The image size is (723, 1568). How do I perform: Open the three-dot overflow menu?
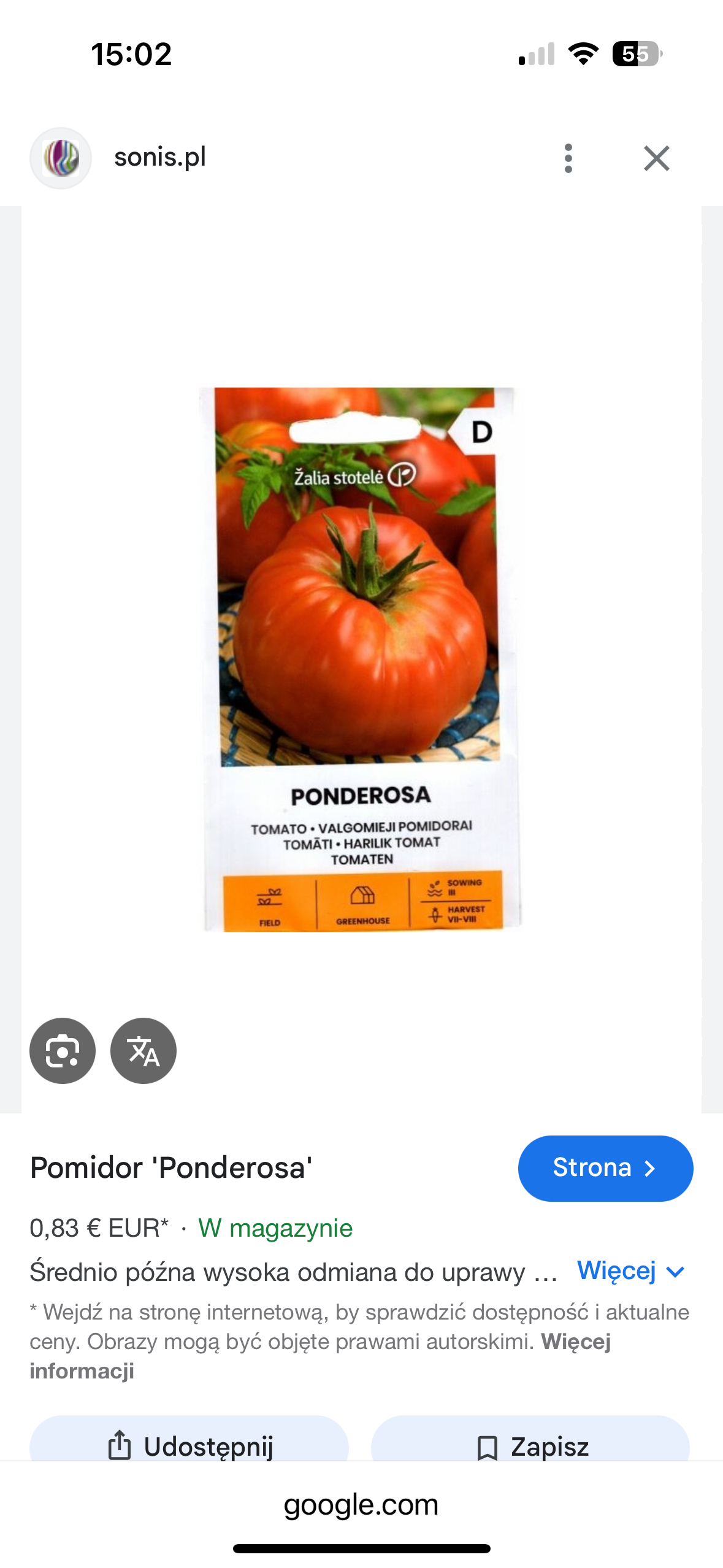tap(568, 158)
